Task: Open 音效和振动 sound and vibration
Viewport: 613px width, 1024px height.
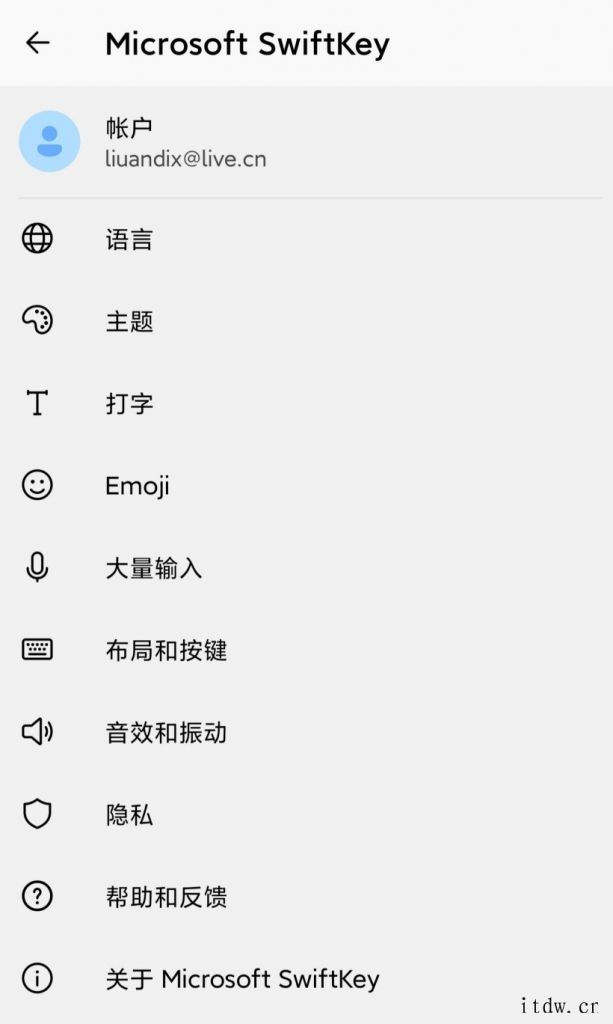Action: (x=306, y=733)
